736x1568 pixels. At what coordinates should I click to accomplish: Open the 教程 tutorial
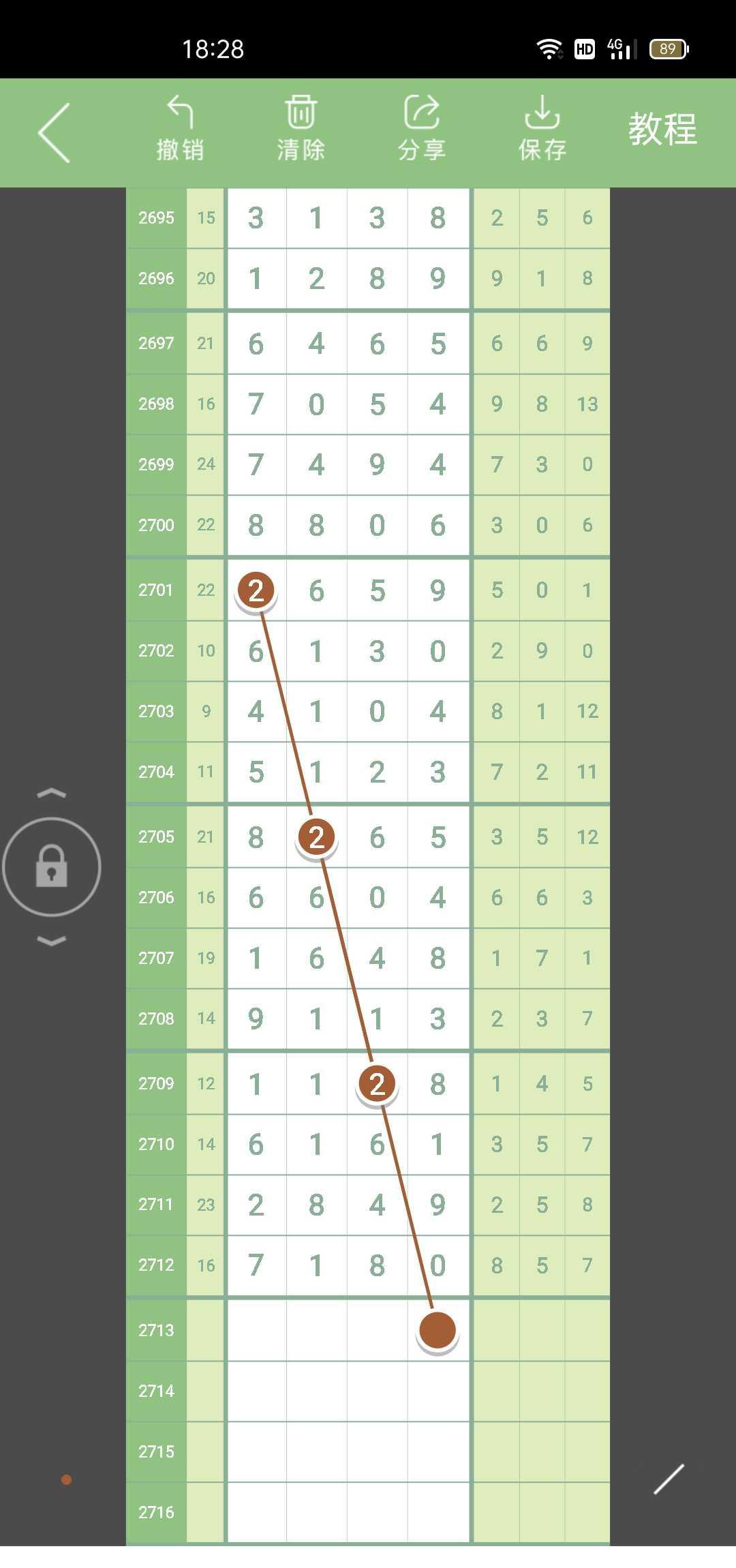(662, 130)
